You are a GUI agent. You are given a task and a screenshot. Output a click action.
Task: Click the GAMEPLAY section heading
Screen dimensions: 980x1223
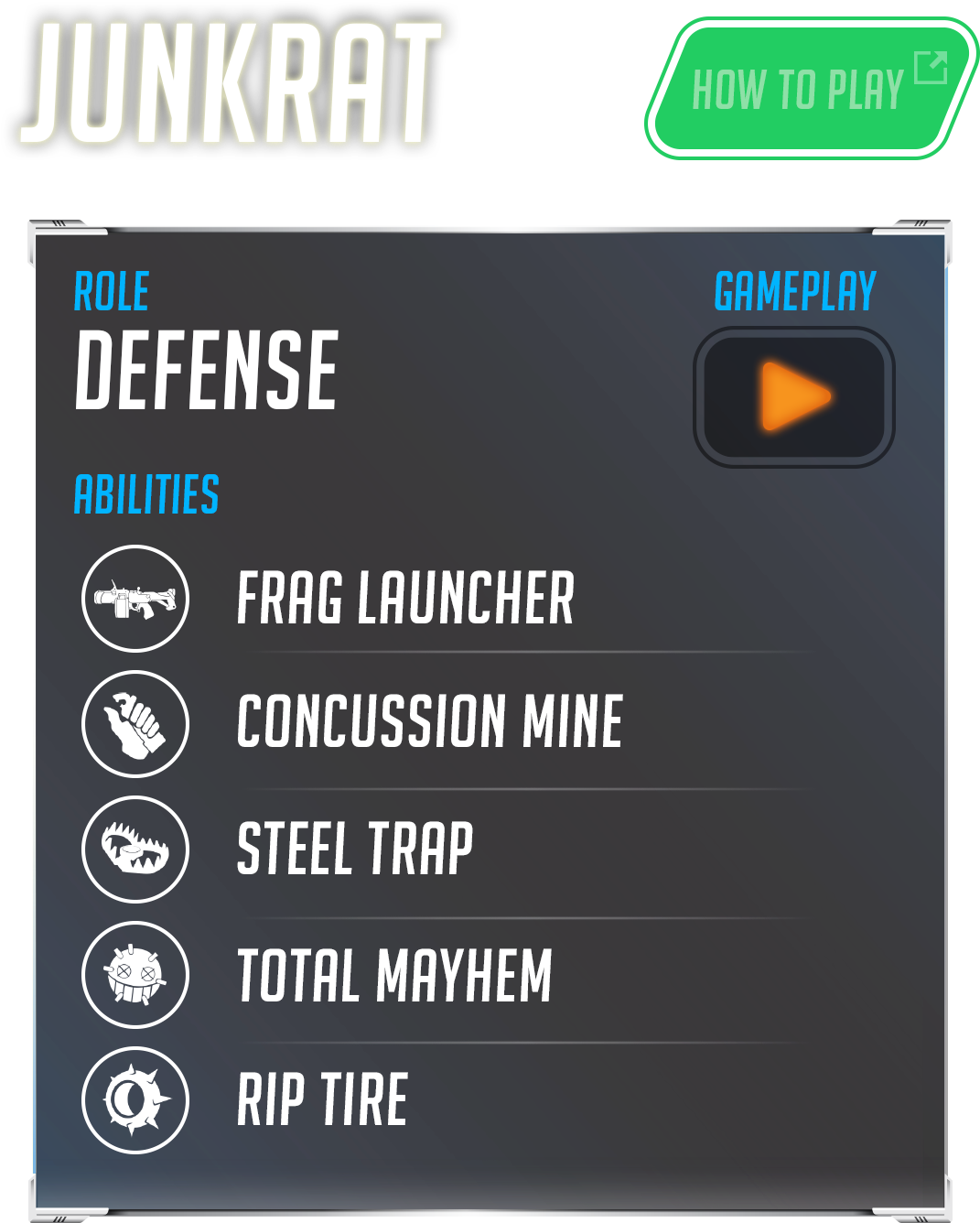point(794,291)
